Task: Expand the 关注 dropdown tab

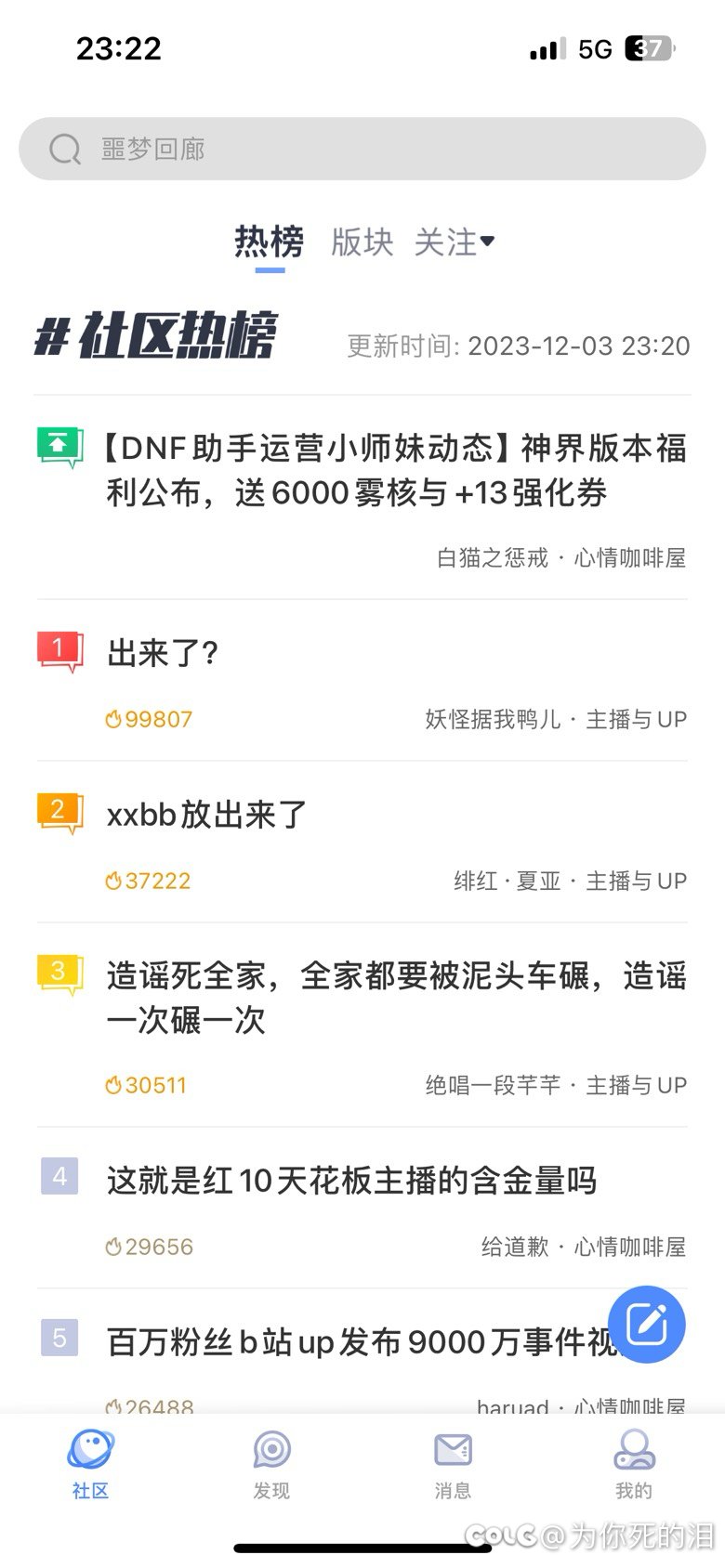Action: click(x=455, y=242)
